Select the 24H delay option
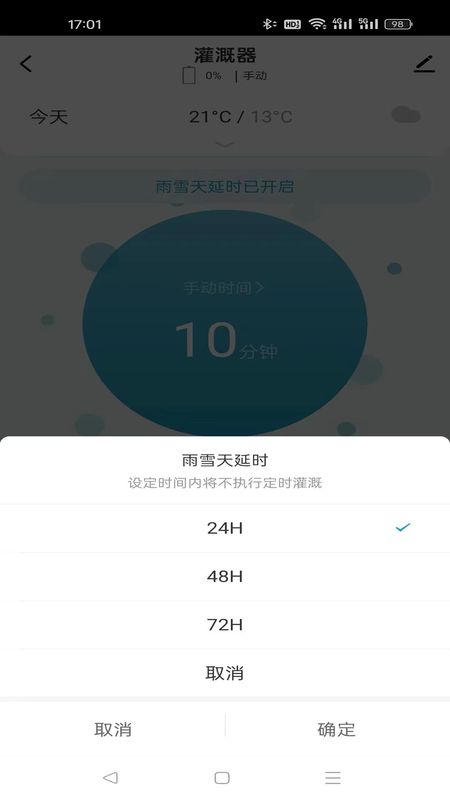Screen dimensions: 450x800 [x=225, y=528]
